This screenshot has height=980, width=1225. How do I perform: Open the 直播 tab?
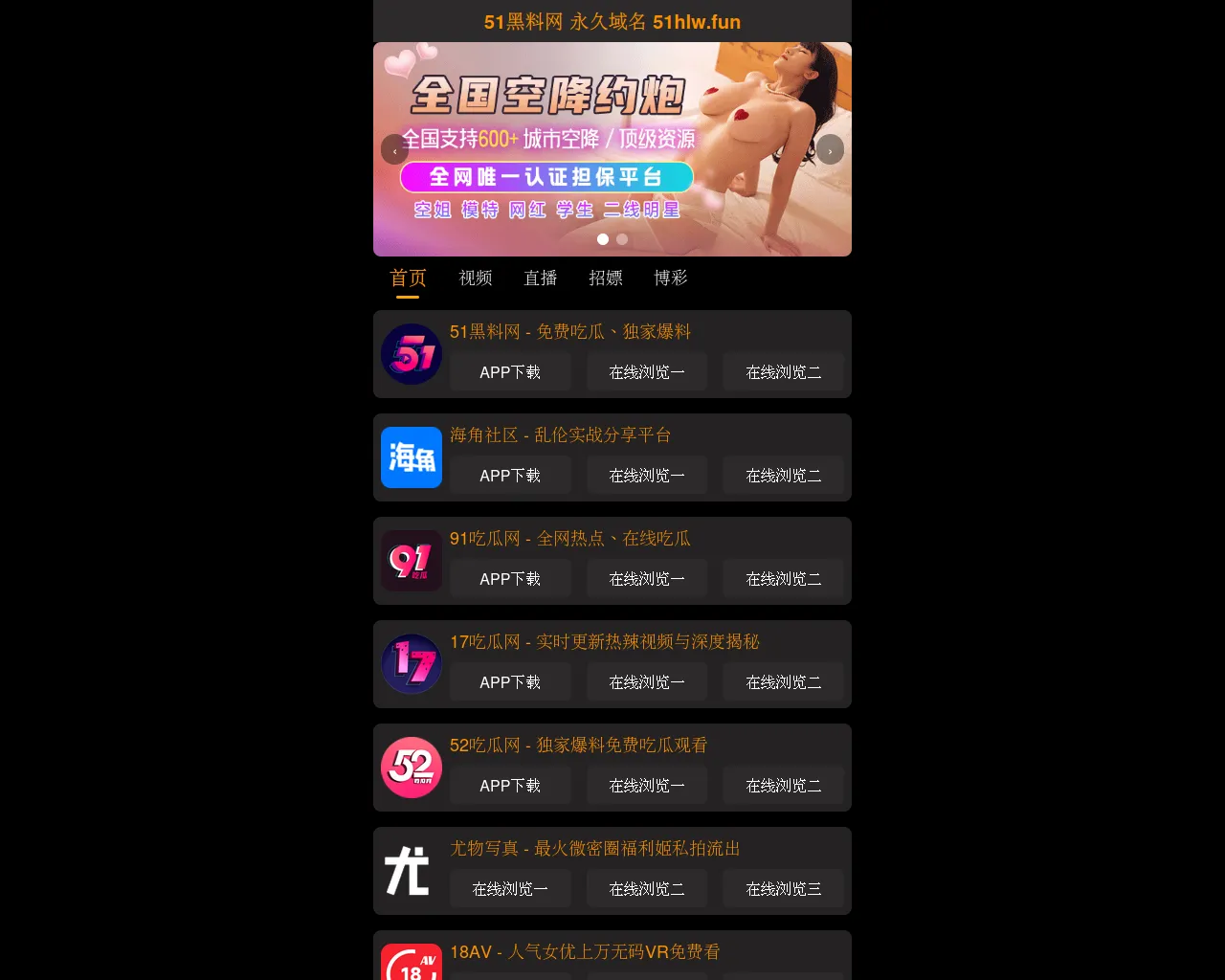[x=541, y=278]
